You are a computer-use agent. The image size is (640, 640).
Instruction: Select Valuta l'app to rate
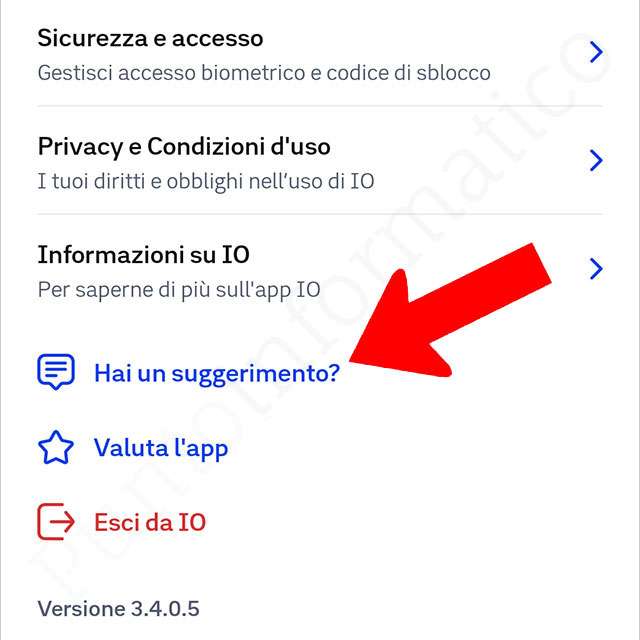tap(160, 447)
